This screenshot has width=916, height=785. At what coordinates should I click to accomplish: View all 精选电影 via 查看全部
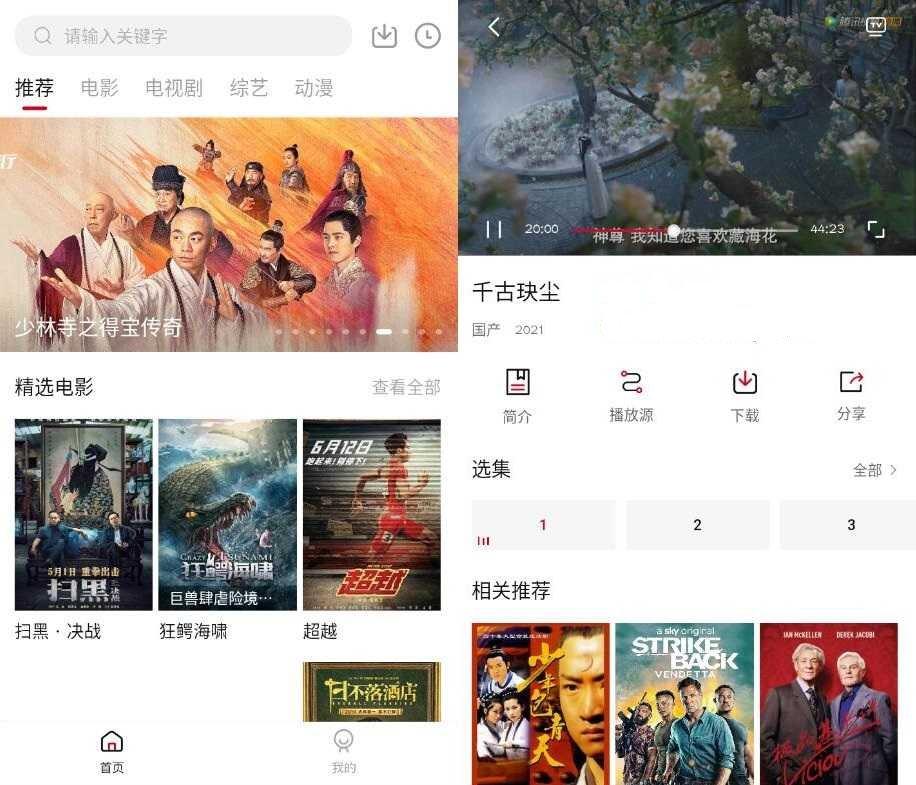point(406,387)
